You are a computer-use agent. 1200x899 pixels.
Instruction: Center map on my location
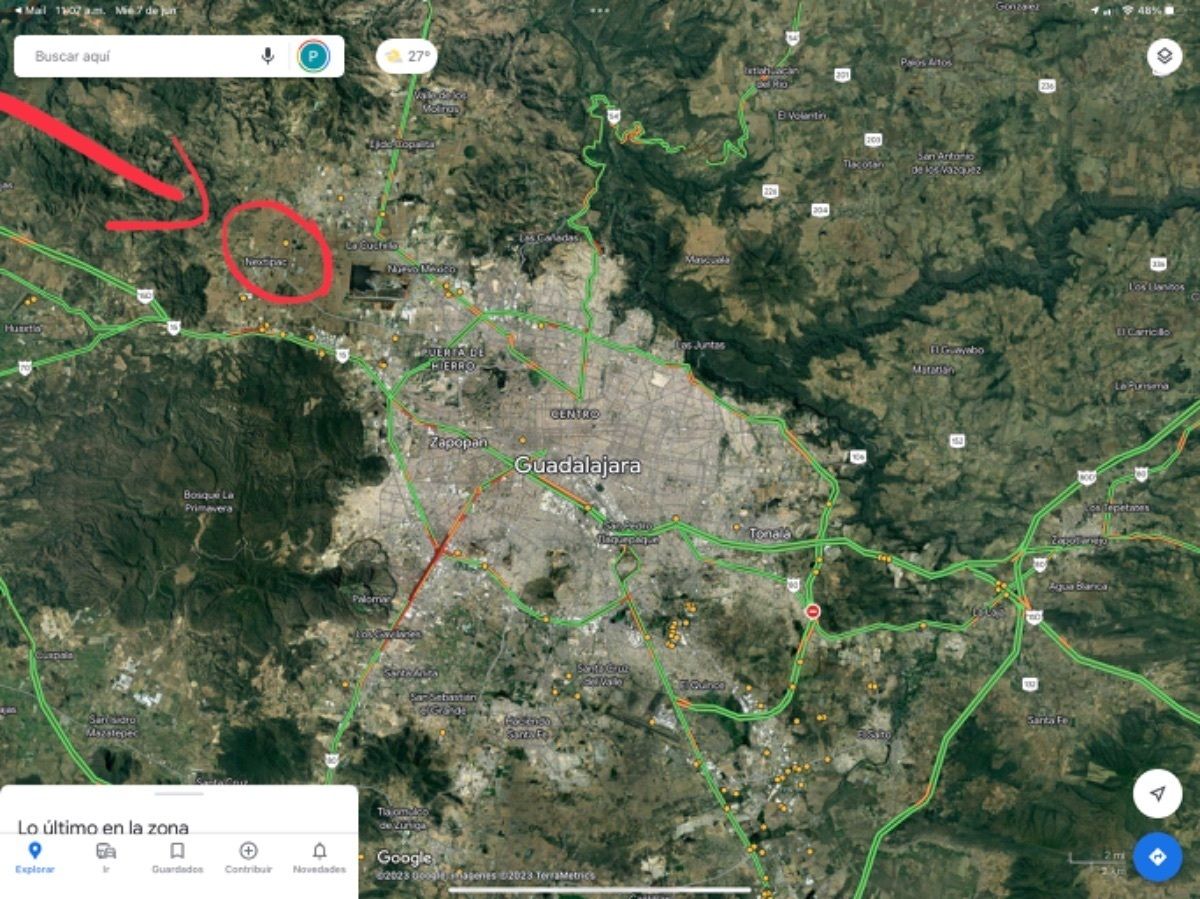[x=1157, y=794]
